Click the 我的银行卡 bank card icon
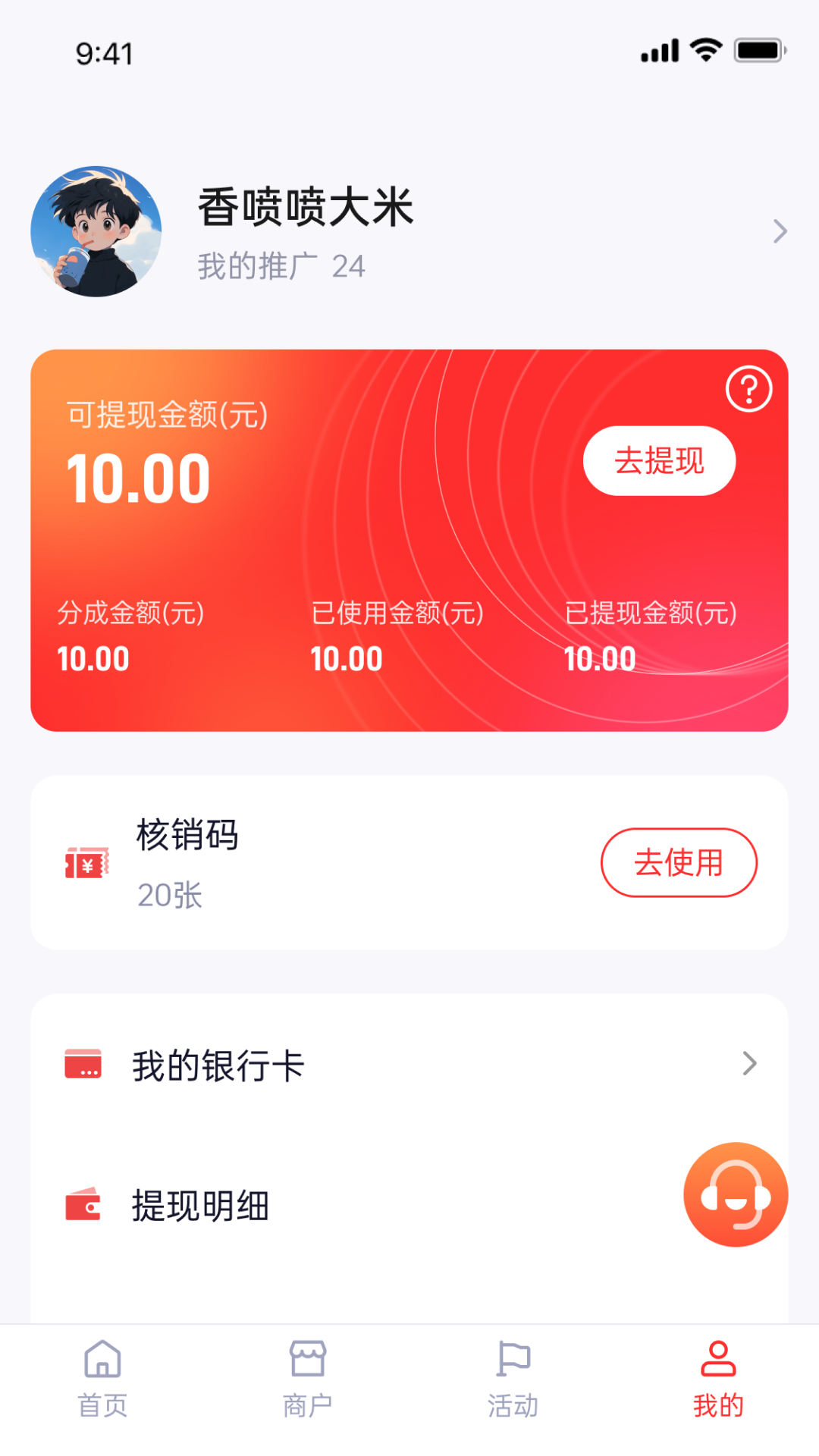The width and height of the screenshot is (819, 1456). point(82,1065)
